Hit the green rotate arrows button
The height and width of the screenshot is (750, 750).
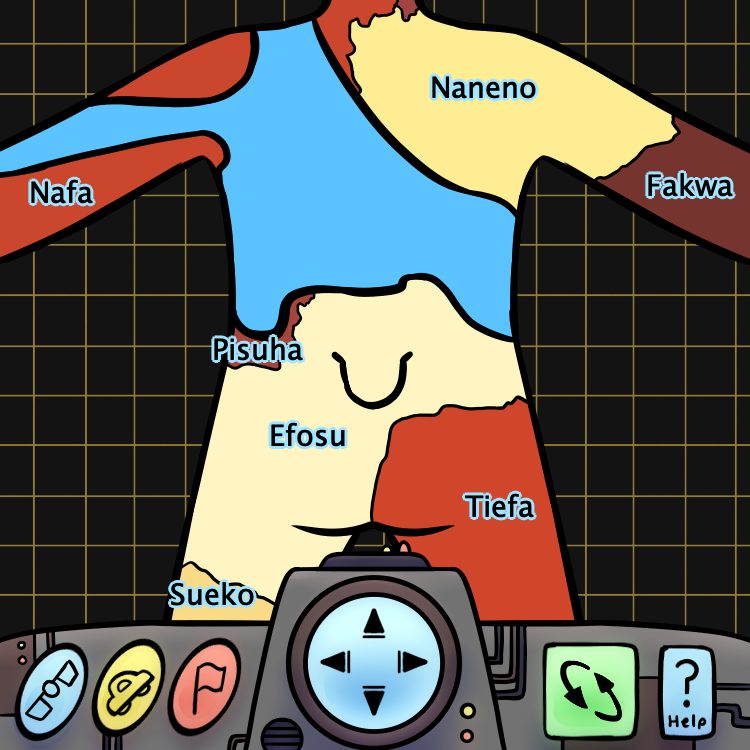coord(590,686)
